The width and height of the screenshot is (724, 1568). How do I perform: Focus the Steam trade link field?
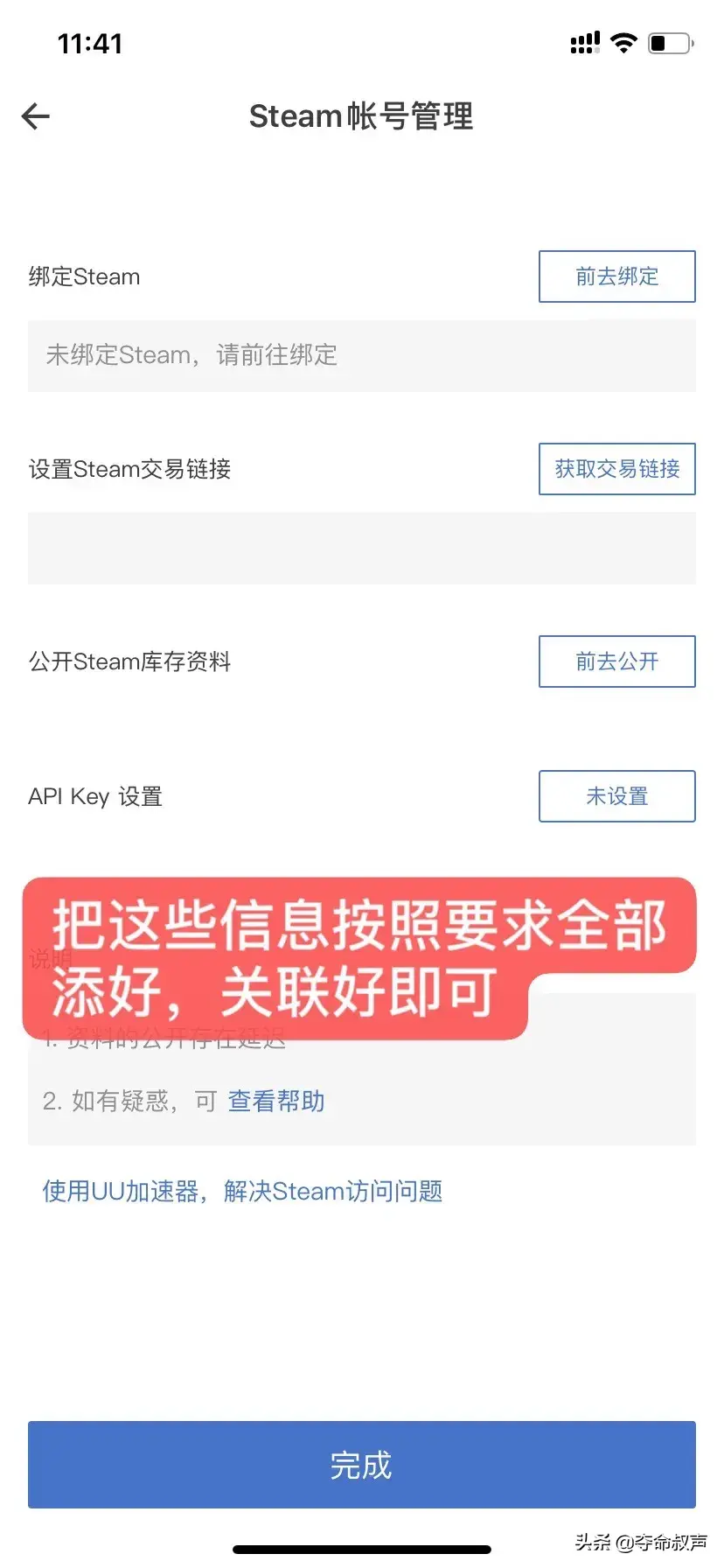point(361,549)
